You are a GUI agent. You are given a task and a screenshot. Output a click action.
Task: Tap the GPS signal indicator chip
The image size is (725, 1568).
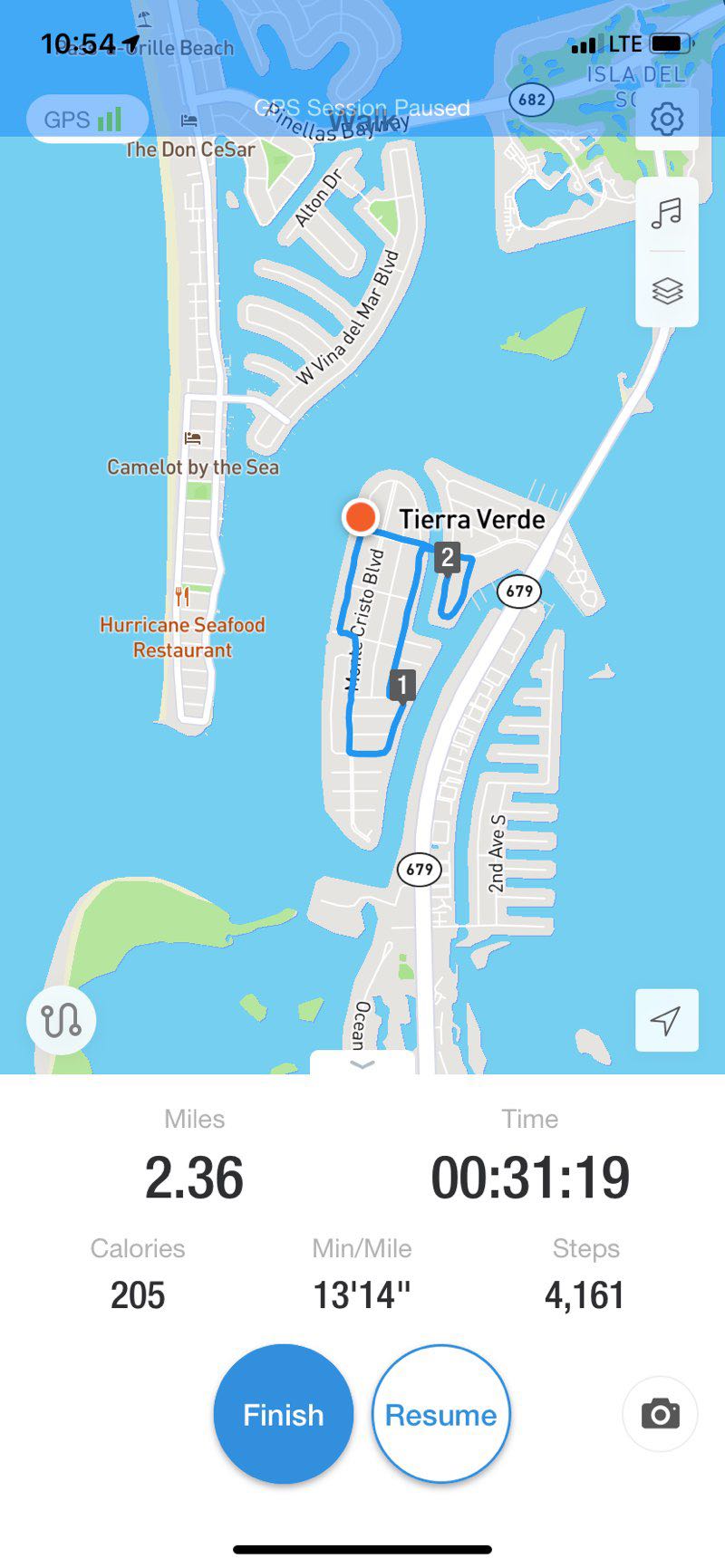[x=86, y=120]
